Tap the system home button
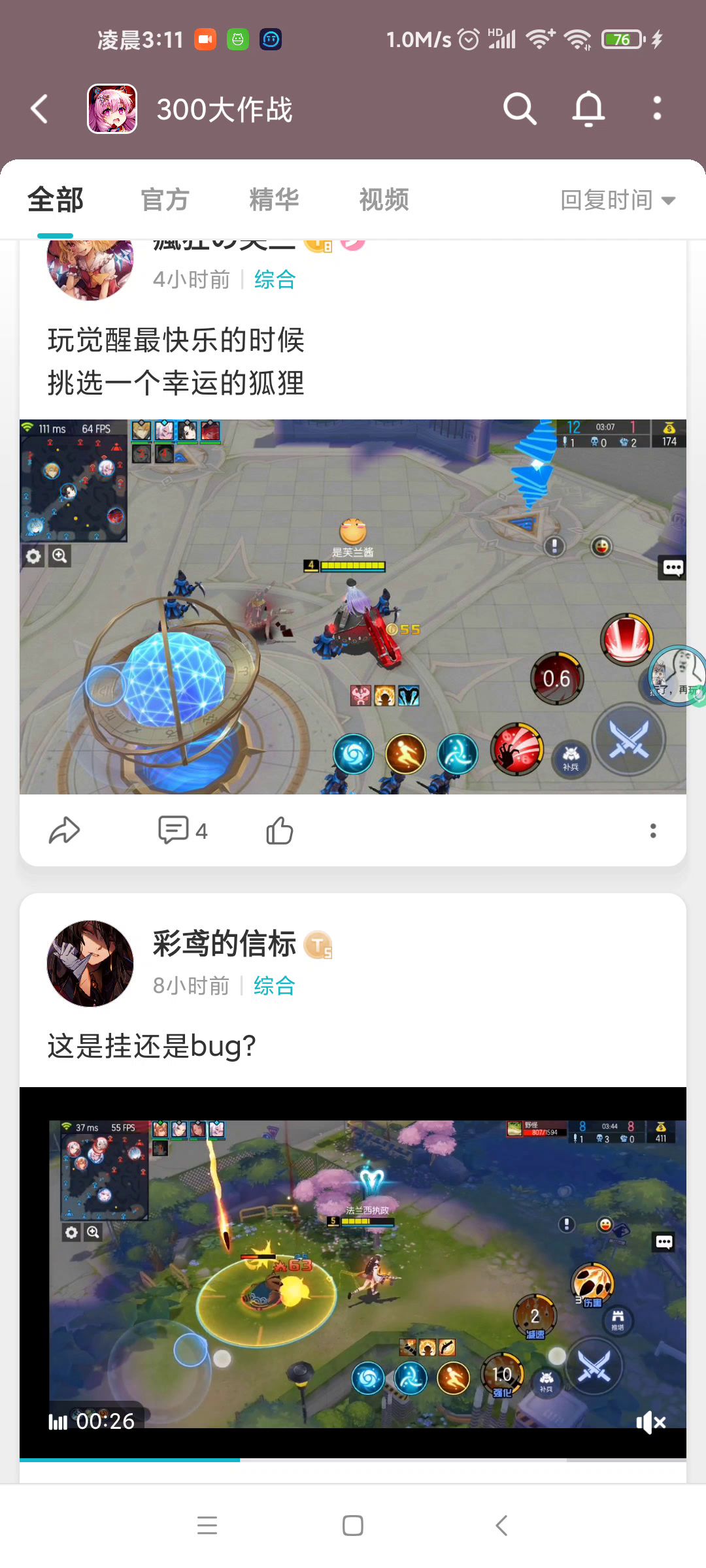706x1568 pixels. [x=353, y=1526]
